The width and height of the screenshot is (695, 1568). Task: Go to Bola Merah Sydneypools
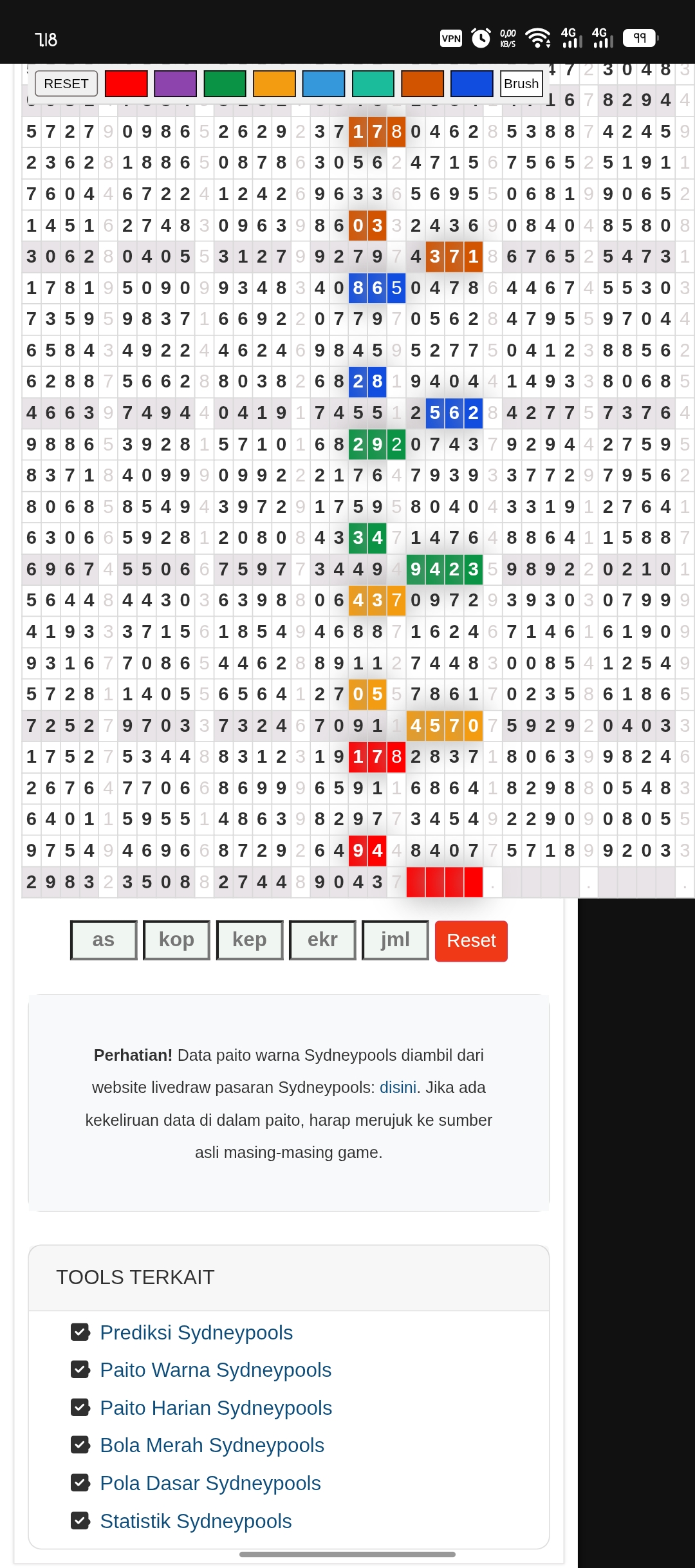pyautogui.click(x=212, y=1445)
